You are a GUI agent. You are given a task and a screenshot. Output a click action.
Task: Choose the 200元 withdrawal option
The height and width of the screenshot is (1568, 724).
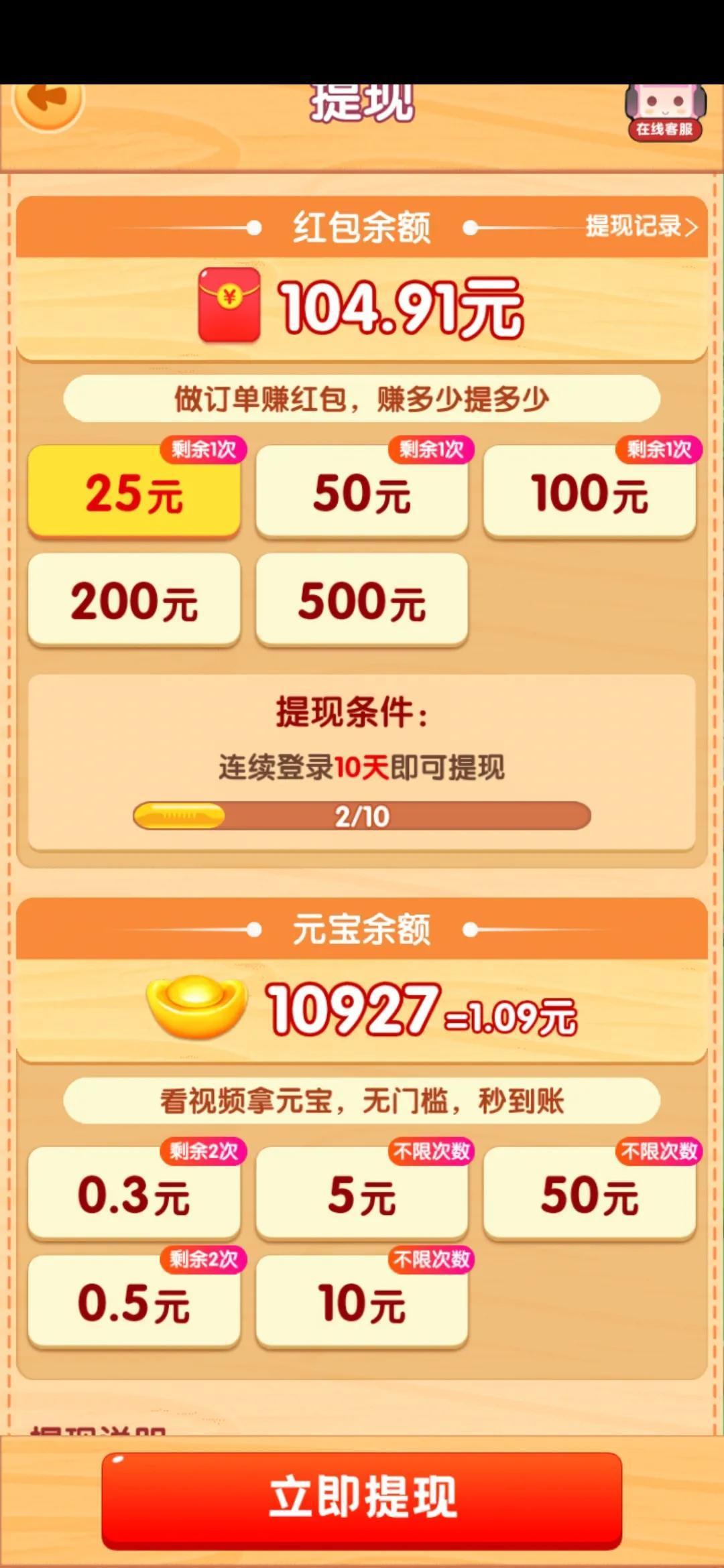pos(134,600)
